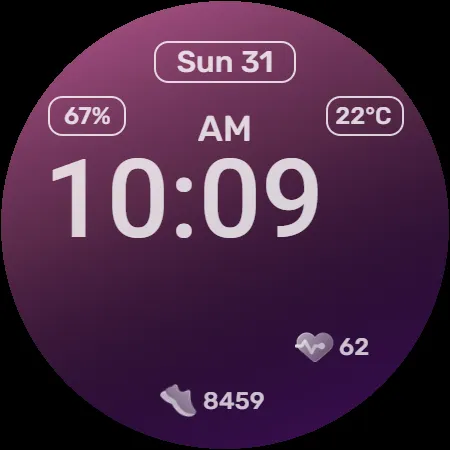Open the 22°C weather complication

coord(365,116)
